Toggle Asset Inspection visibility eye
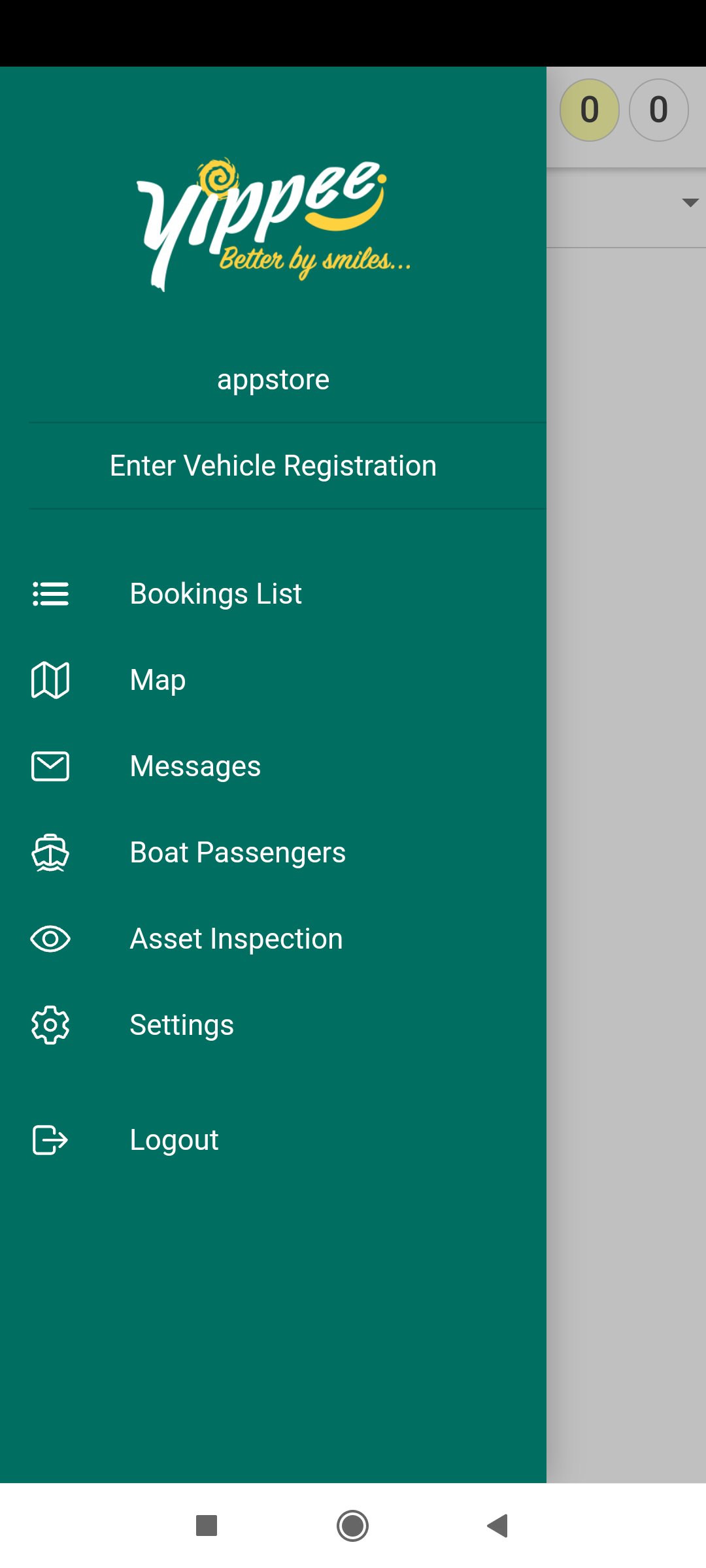The width and height of the screenshot is (706, 1568). 50,939
